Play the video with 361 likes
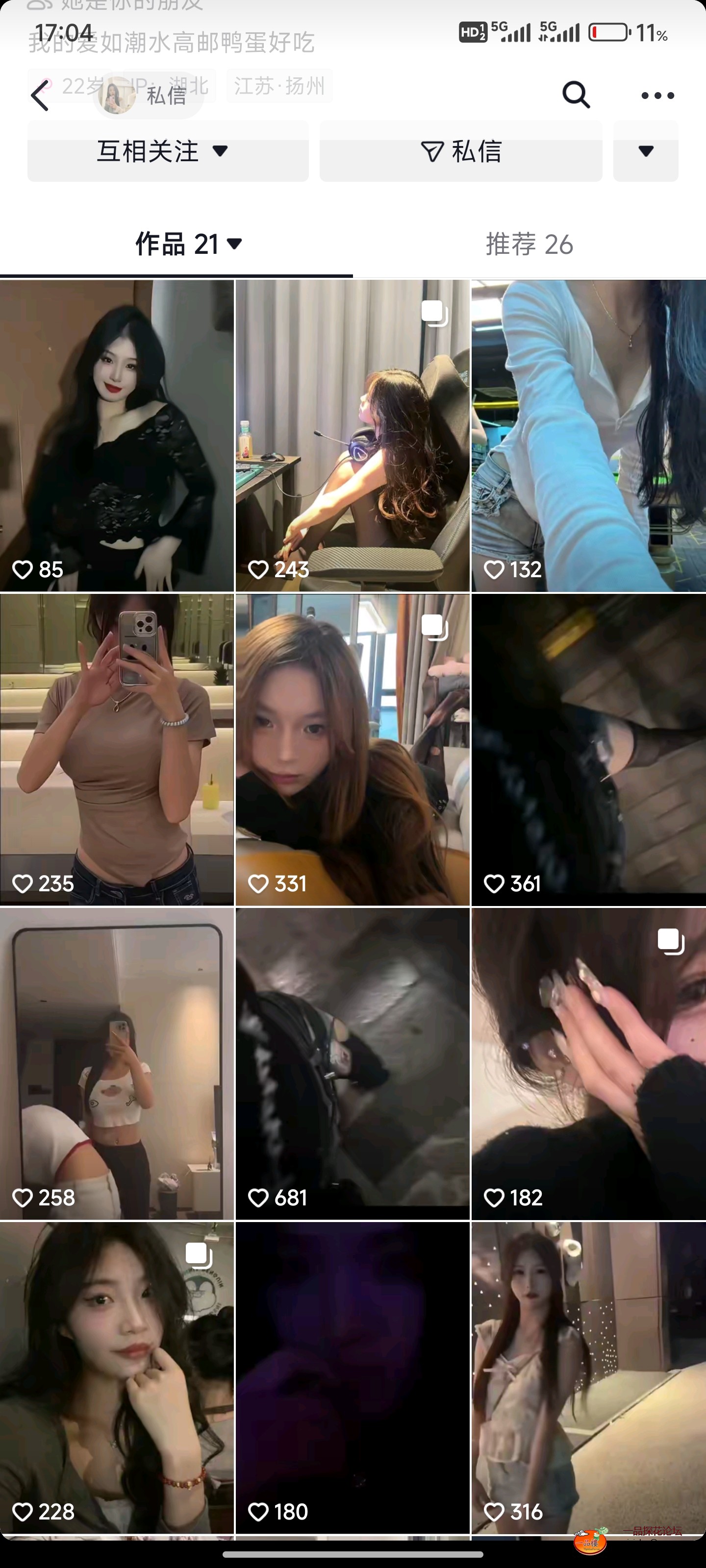706x1568 pixels. 588,749
